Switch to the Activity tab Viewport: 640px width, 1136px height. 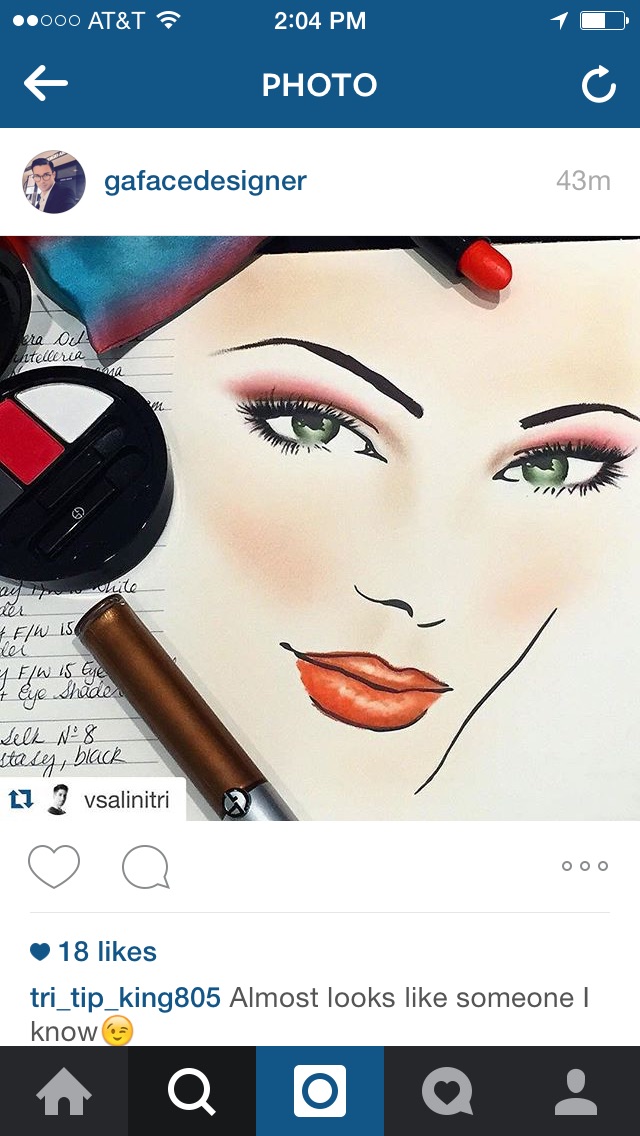(448, 1091)
